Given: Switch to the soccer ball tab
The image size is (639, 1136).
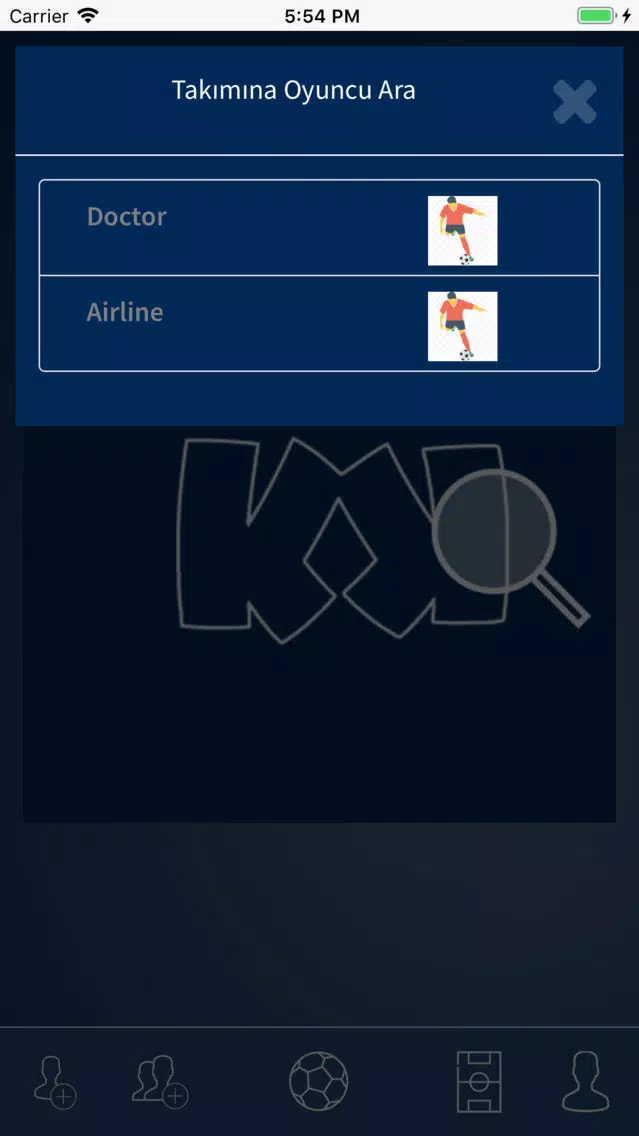Looking at the screenshot, I should [318, 1081].
